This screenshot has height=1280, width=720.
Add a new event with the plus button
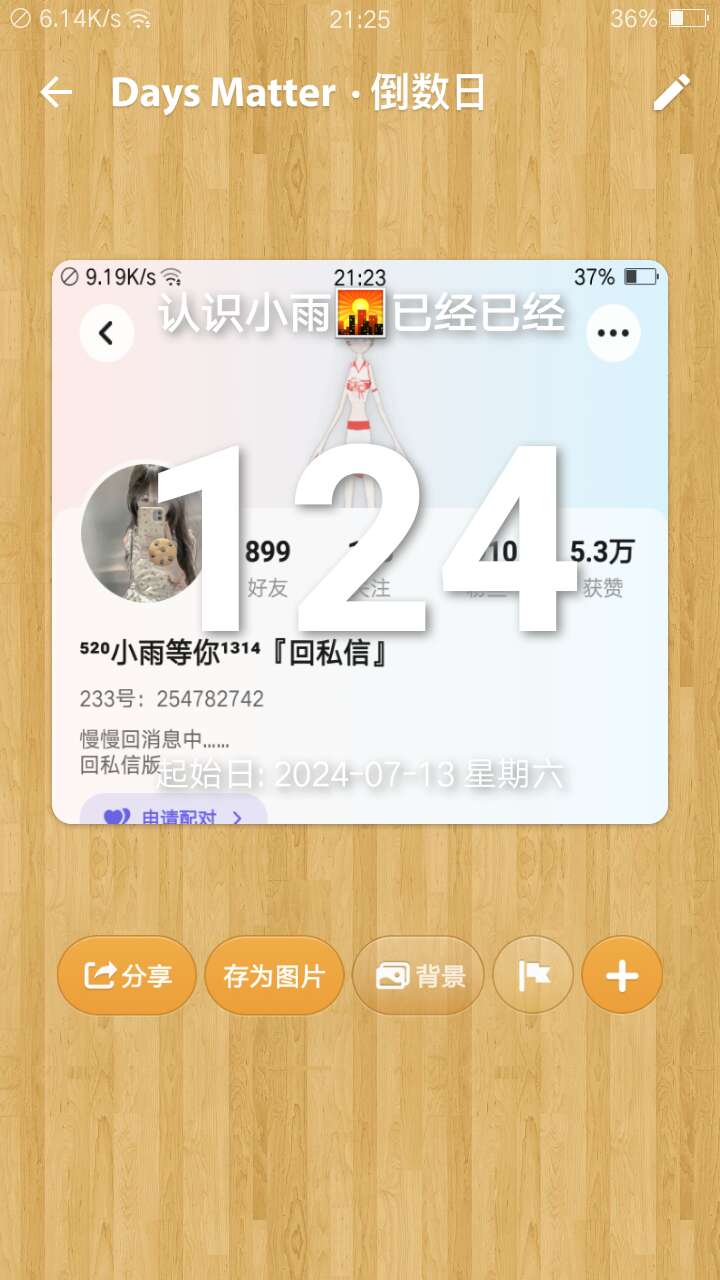(x=622, y=975)
